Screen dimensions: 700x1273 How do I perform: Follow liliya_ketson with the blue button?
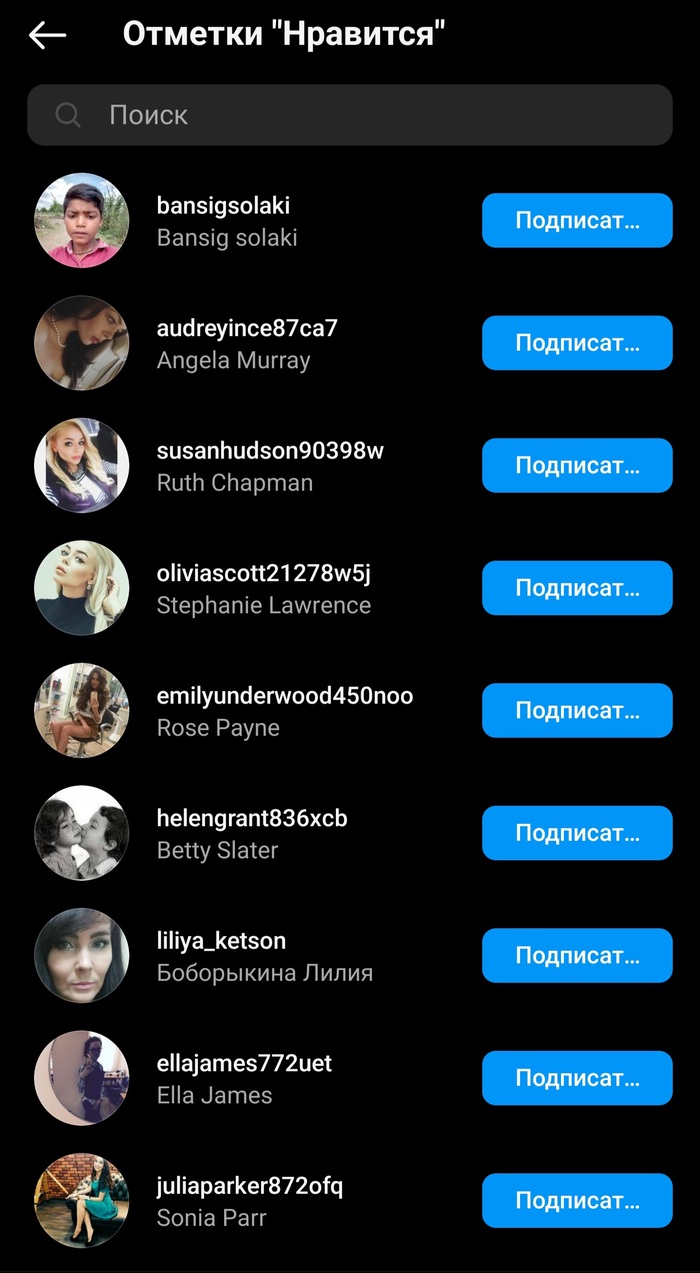tap(577, 955)
